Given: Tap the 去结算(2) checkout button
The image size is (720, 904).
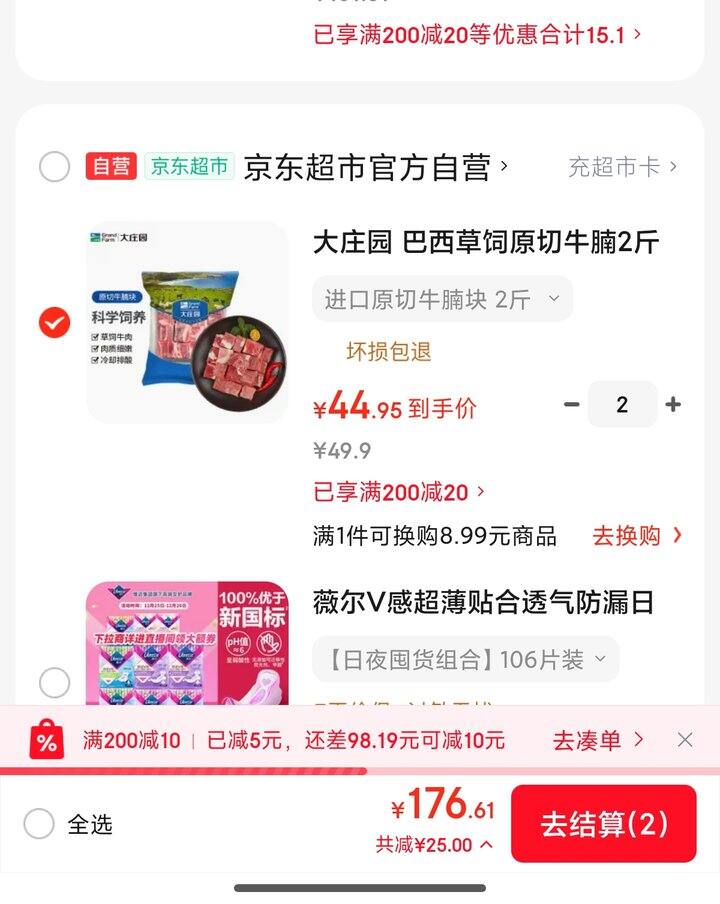Looking at the screenshot, I should click(604, 824).
